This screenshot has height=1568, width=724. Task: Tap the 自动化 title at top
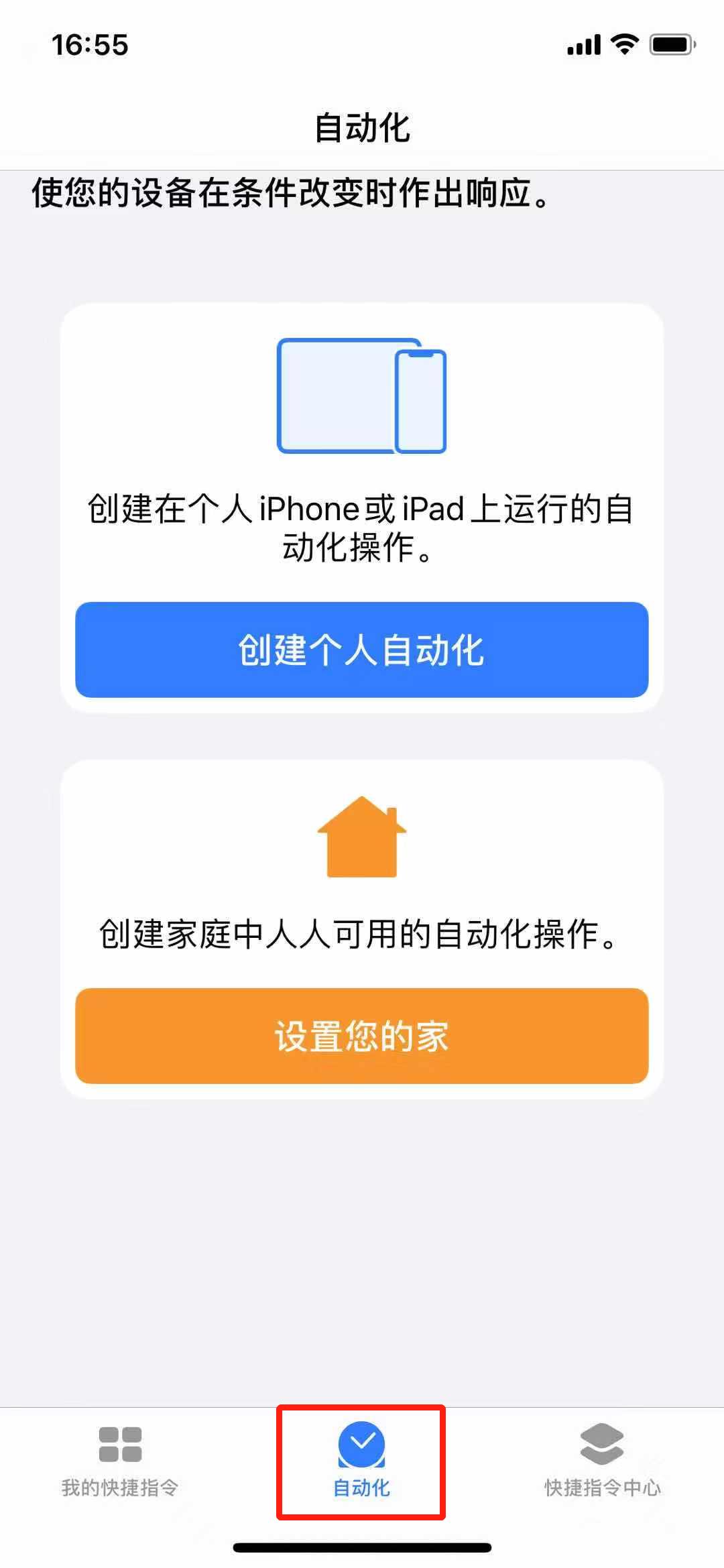pyautogui.click(x=362, y=128)
